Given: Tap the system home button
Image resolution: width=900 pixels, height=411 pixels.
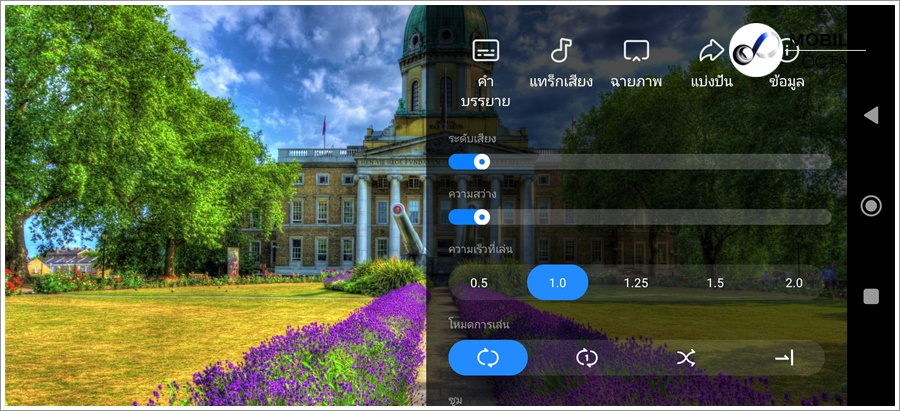Looking at the screenshot, I should click(x=870, y=205).
